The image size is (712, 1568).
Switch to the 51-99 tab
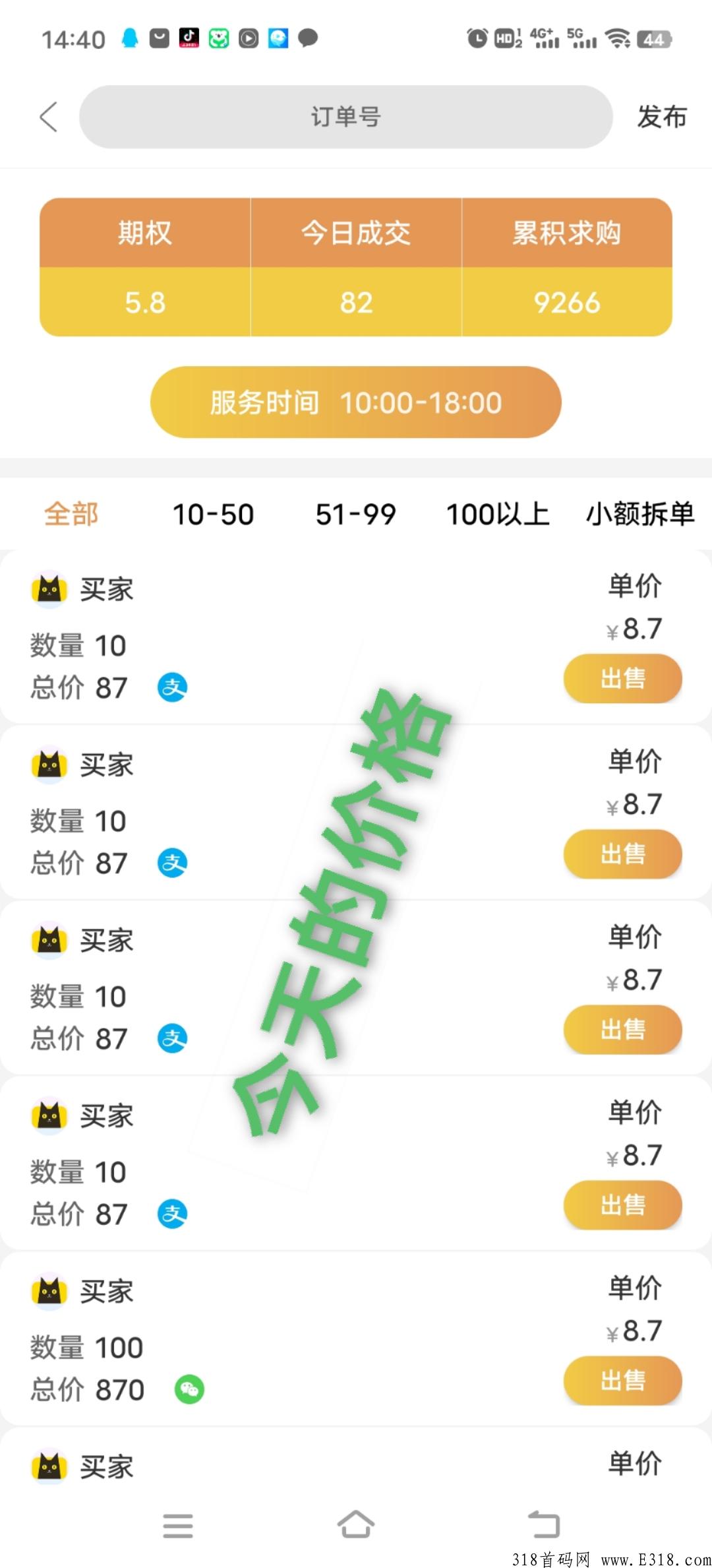[x=355, y=514]
